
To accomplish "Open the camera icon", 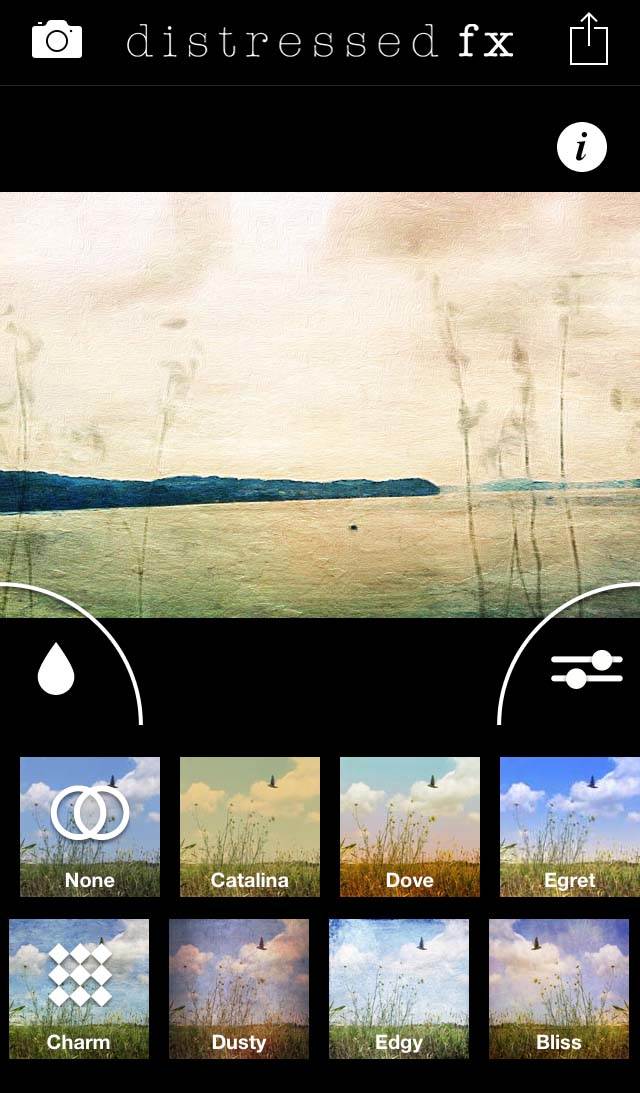I will click(x=56, y=40).
